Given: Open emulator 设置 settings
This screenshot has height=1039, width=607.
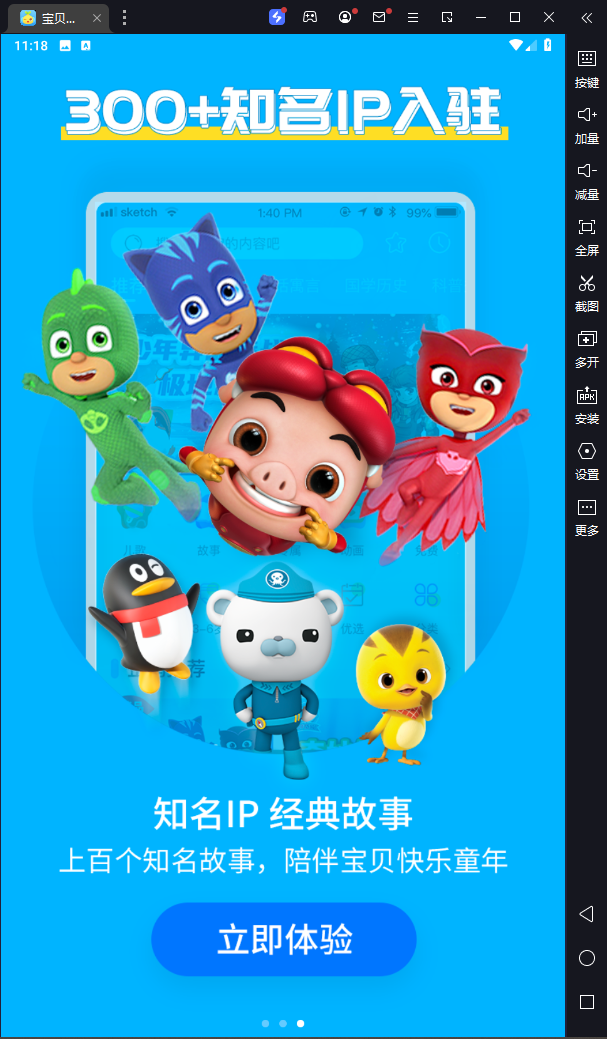Looking at the screenshot, I should point(587,459).
